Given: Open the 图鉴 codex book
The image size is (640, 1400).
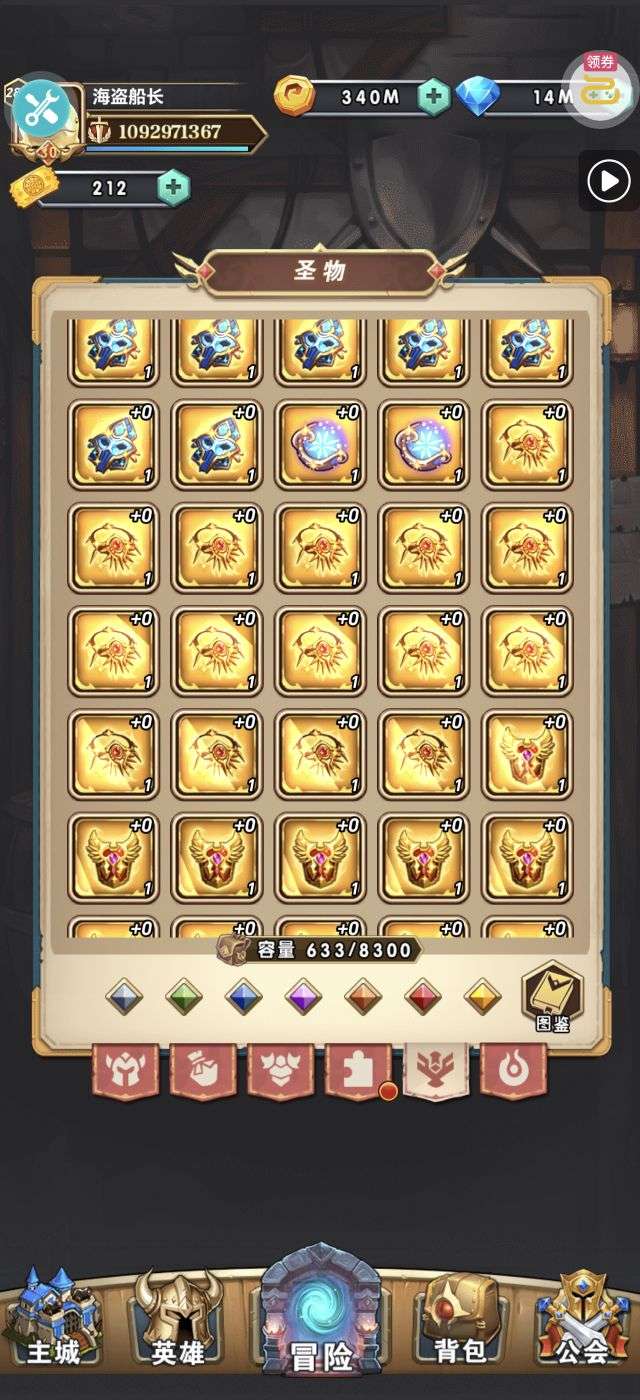Looking at the screenshot, I should pyautogui.click(x=552, y=994).
